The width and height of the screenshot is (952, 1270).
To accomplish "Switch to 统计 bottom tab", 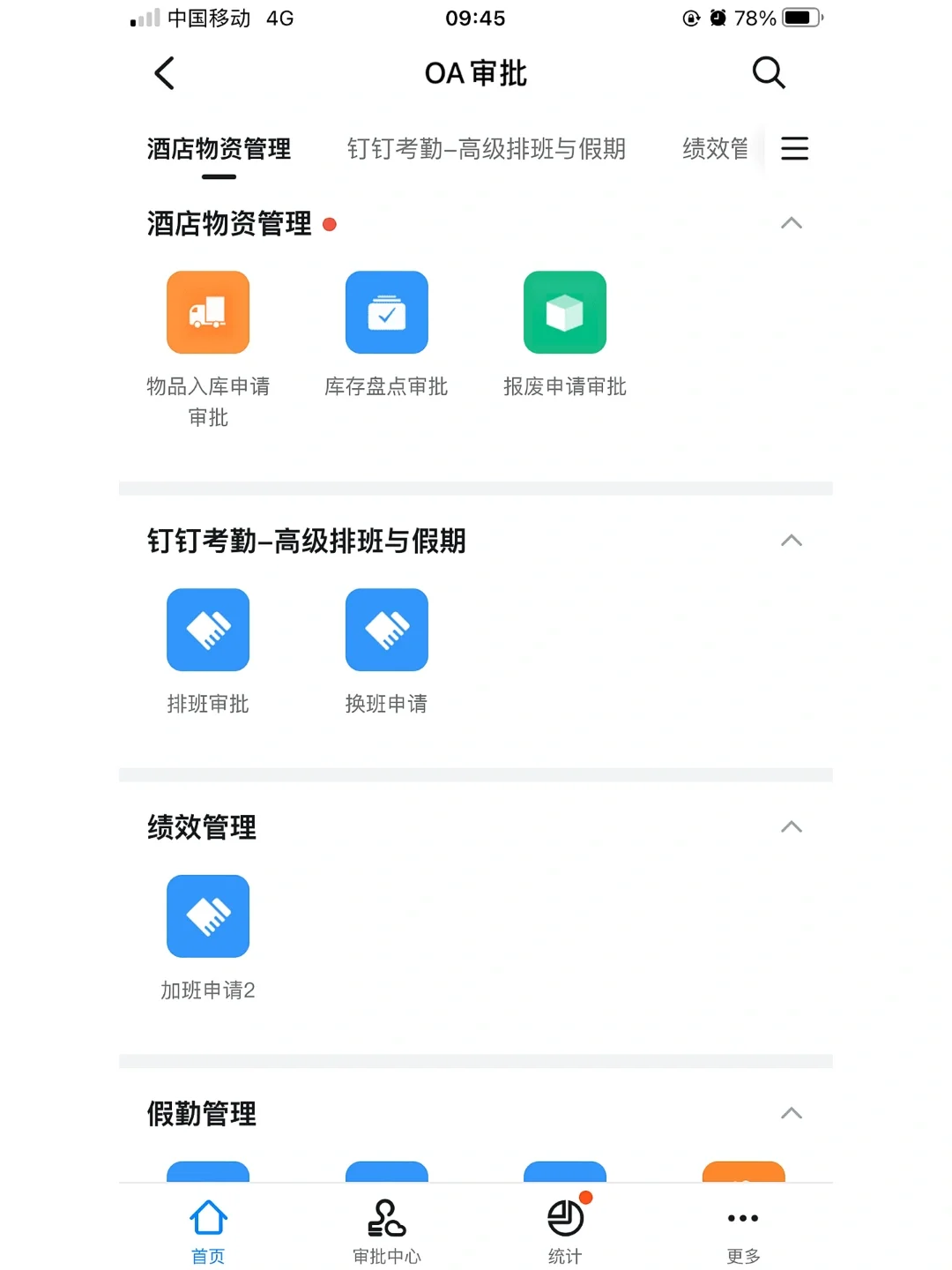I will click(x=565, y=1231).
